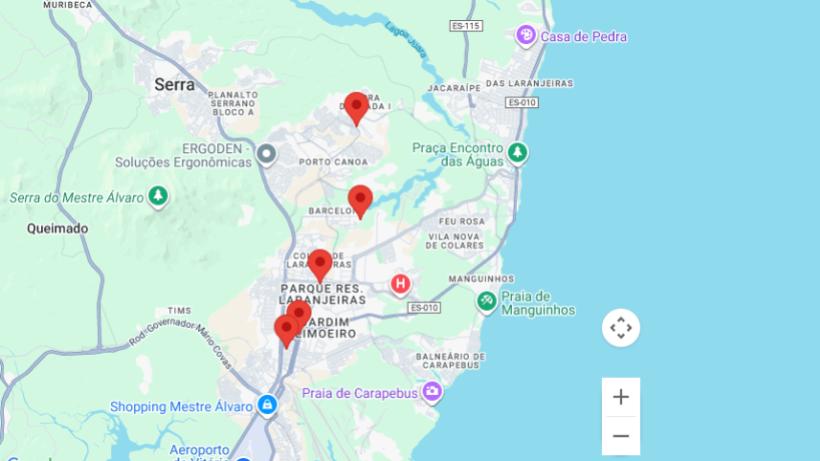The width and height of the screenshot is (820, 461).
Task: Select the red pin at Barcelona
Action: (x=360, y=200)
